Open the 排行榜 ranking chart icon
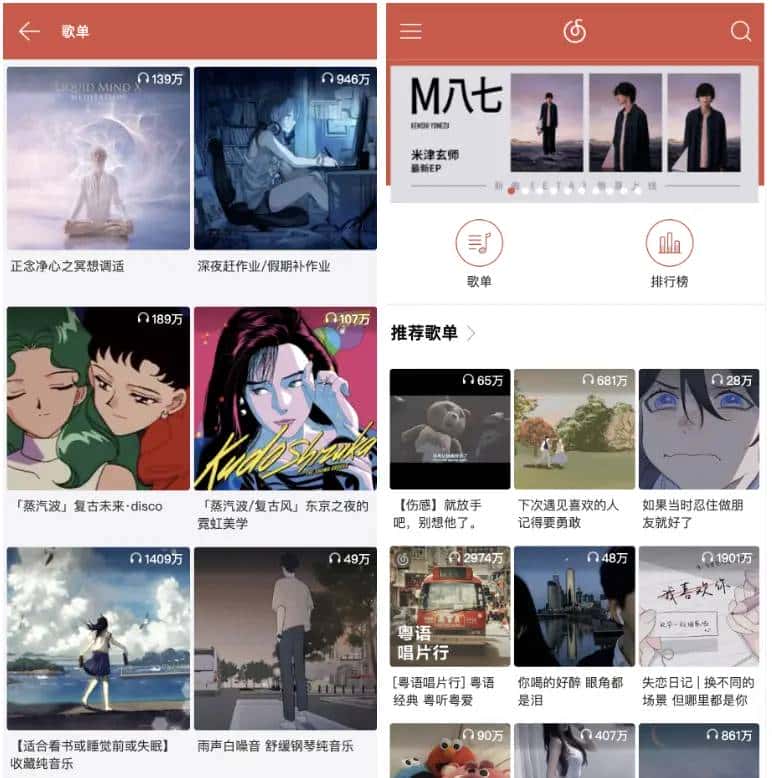 [x=670, y=243]
